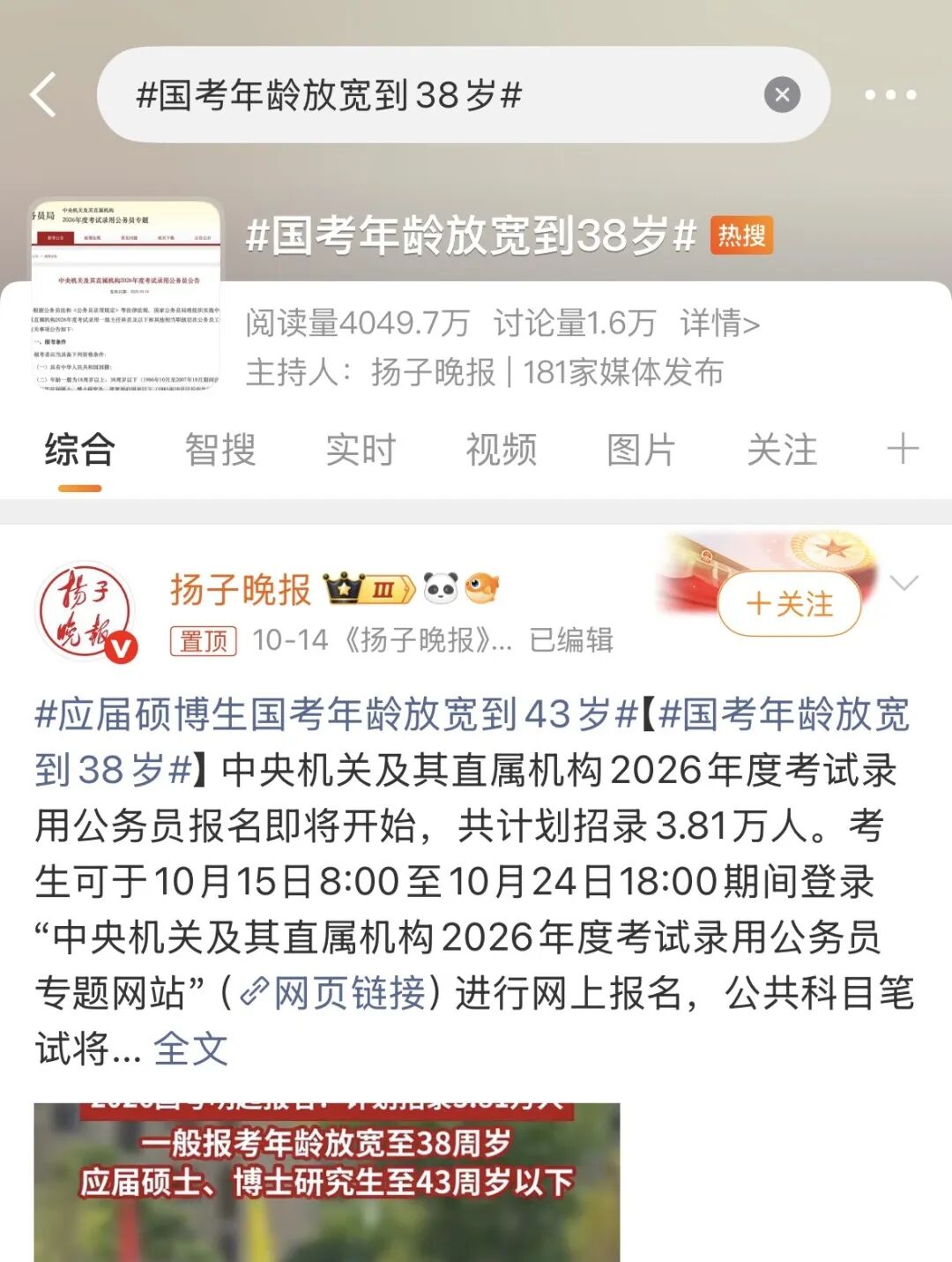
Task: Open 详情 for the hot topic
Action: pyautogui.click(x=719, y=324)
